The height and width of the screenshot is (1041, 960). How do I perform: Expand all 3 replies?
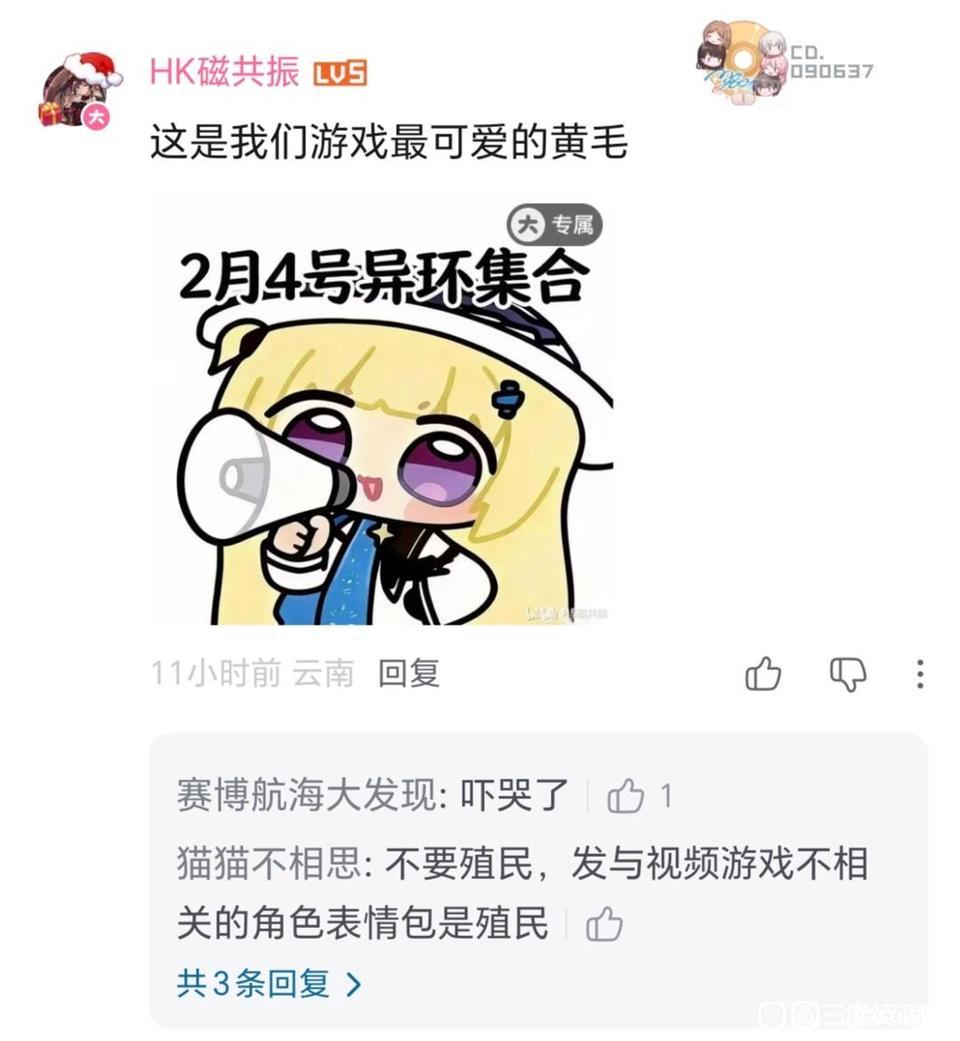[268, 984]
